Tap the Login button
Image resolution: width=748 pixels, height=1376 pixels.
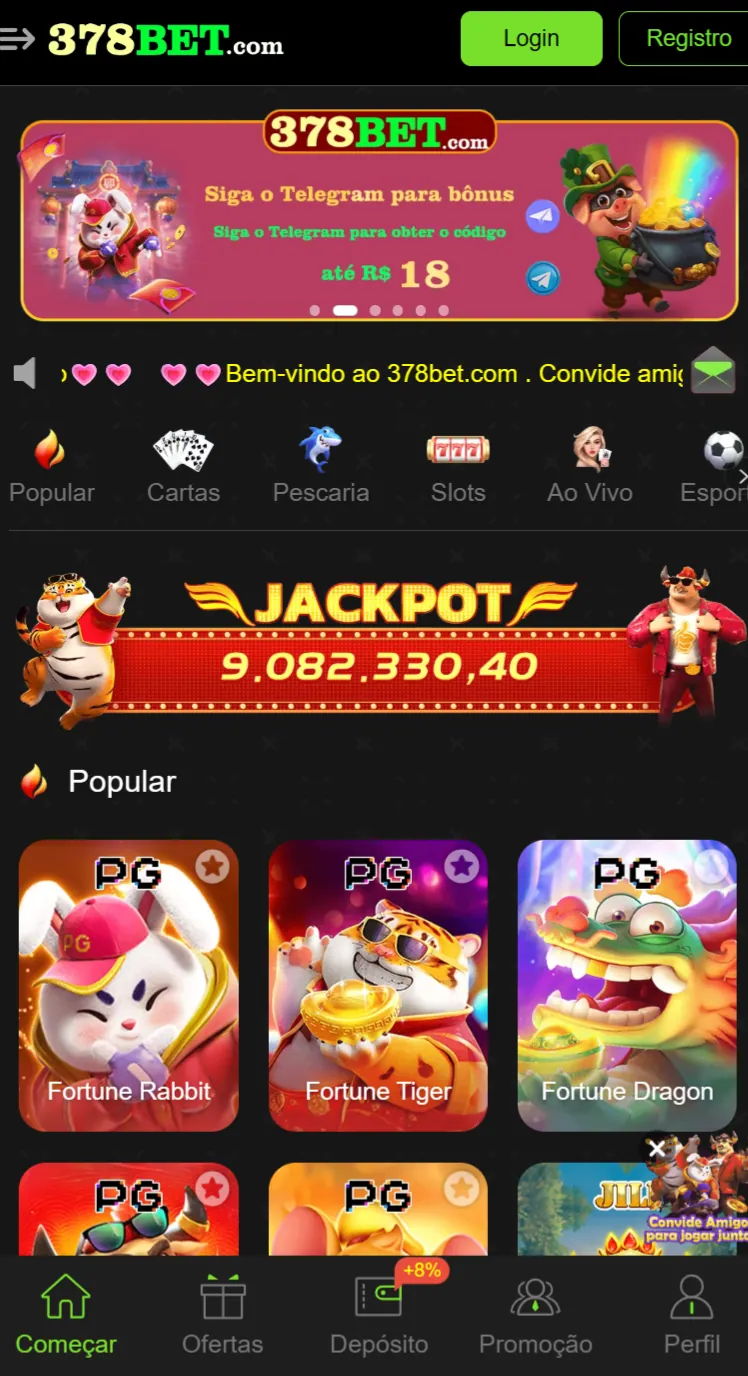pyautogui.click(x=531, y=39)
